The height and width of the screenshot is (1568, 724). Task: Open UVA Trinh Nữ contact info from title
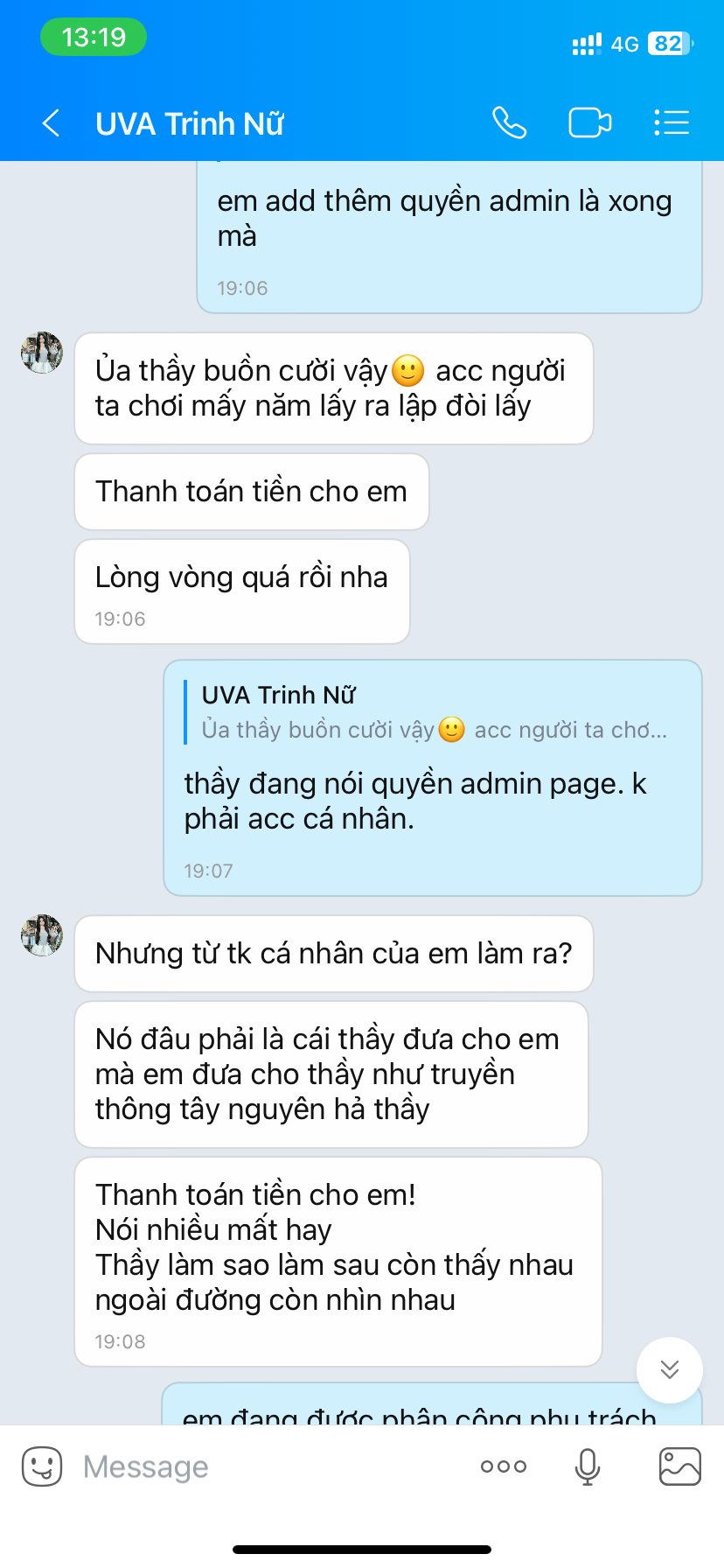pos(190,123)
